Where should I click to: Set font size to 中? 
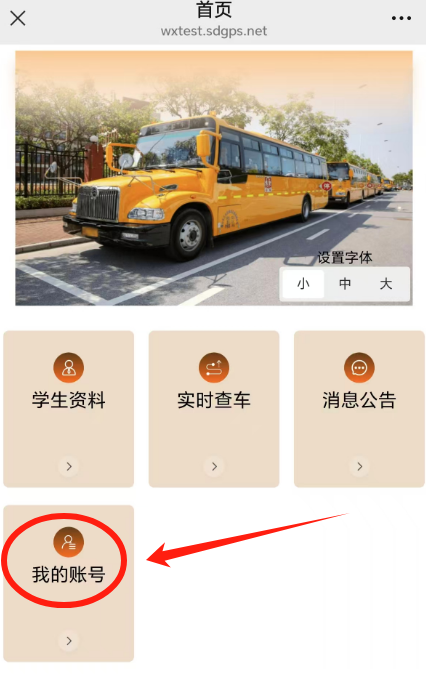[x=345, y=283]
